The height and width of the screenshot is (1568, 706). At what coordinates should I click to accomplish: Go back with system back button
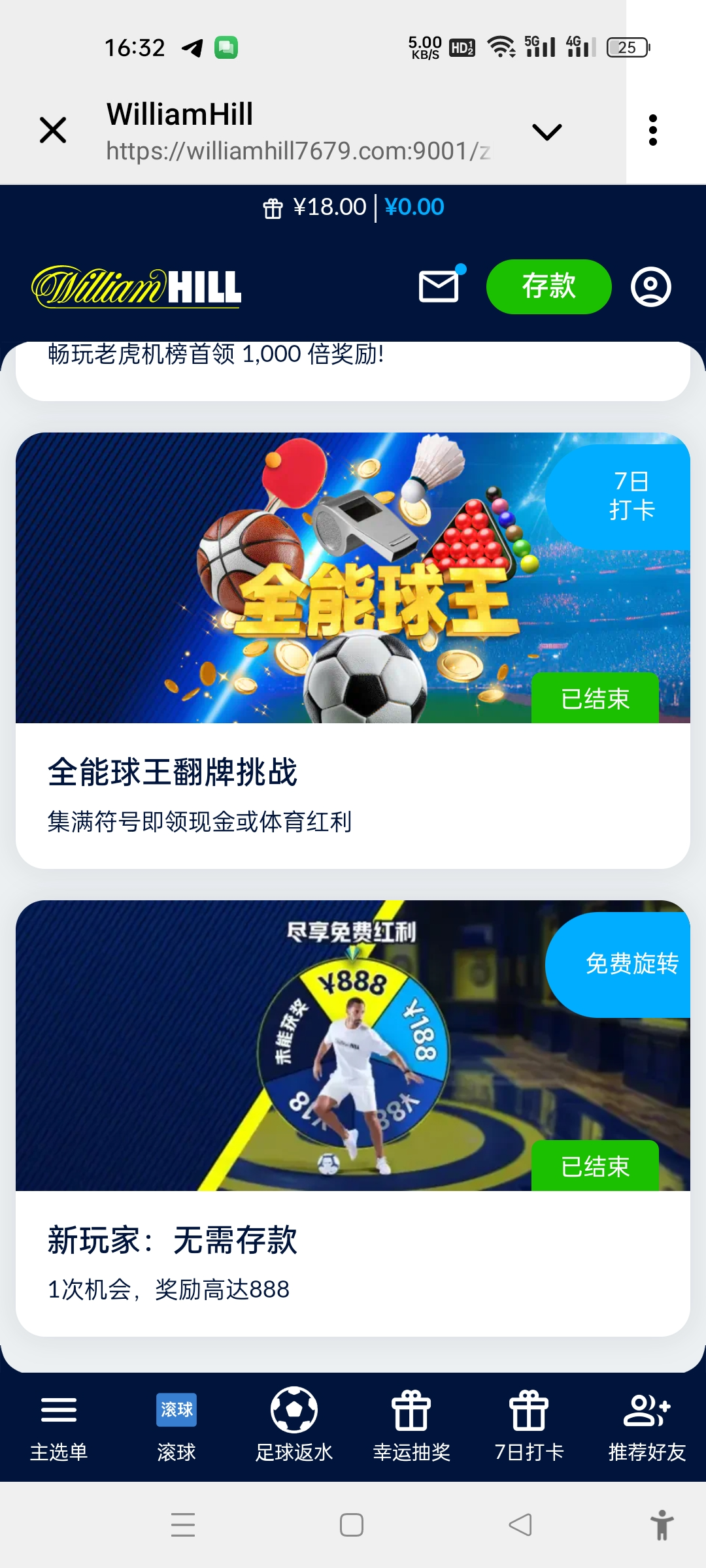coord(520,1525)
